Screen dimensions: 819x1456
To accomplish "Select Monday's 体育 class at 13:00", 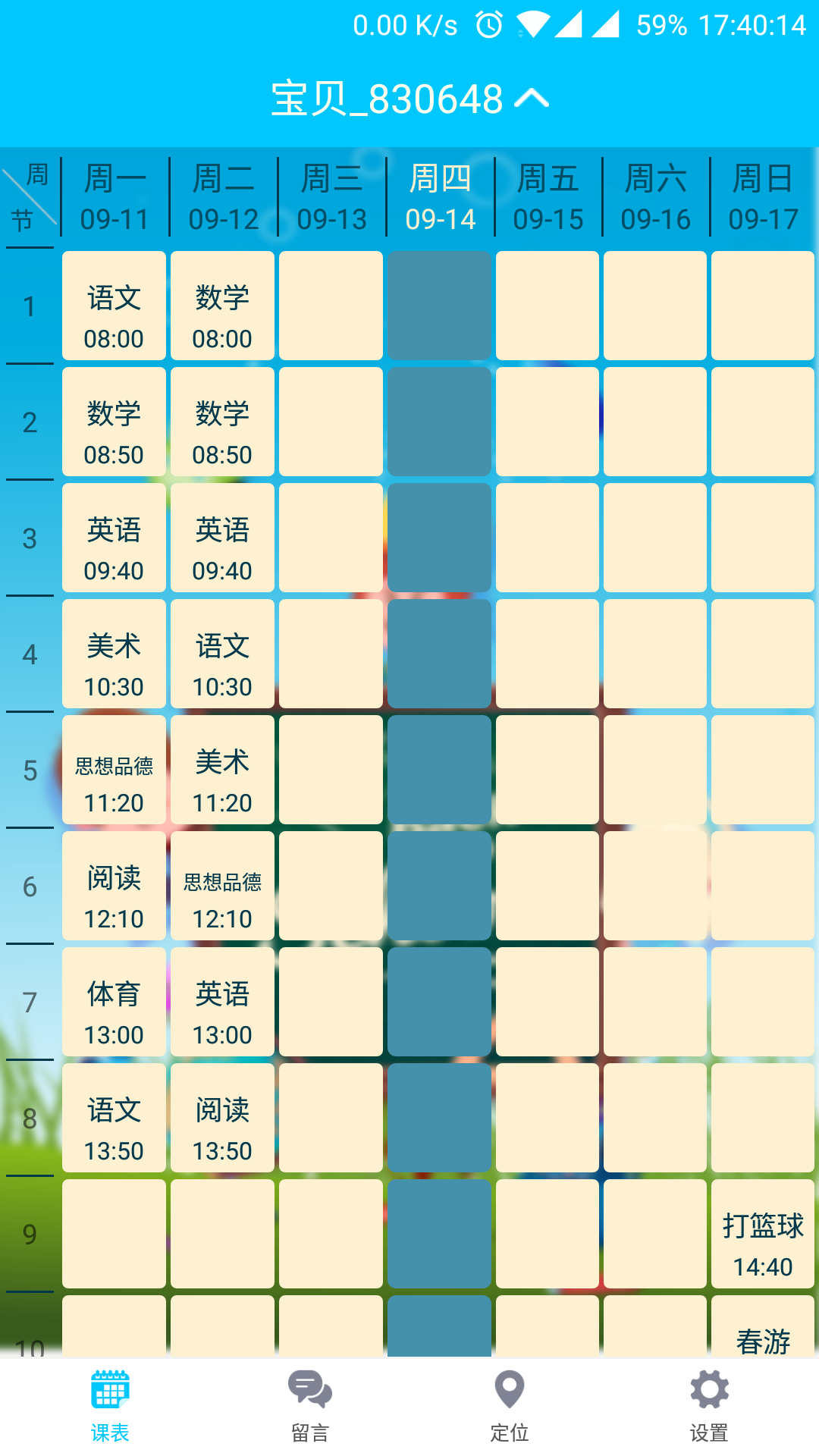I will click(x=114, y=1002).
